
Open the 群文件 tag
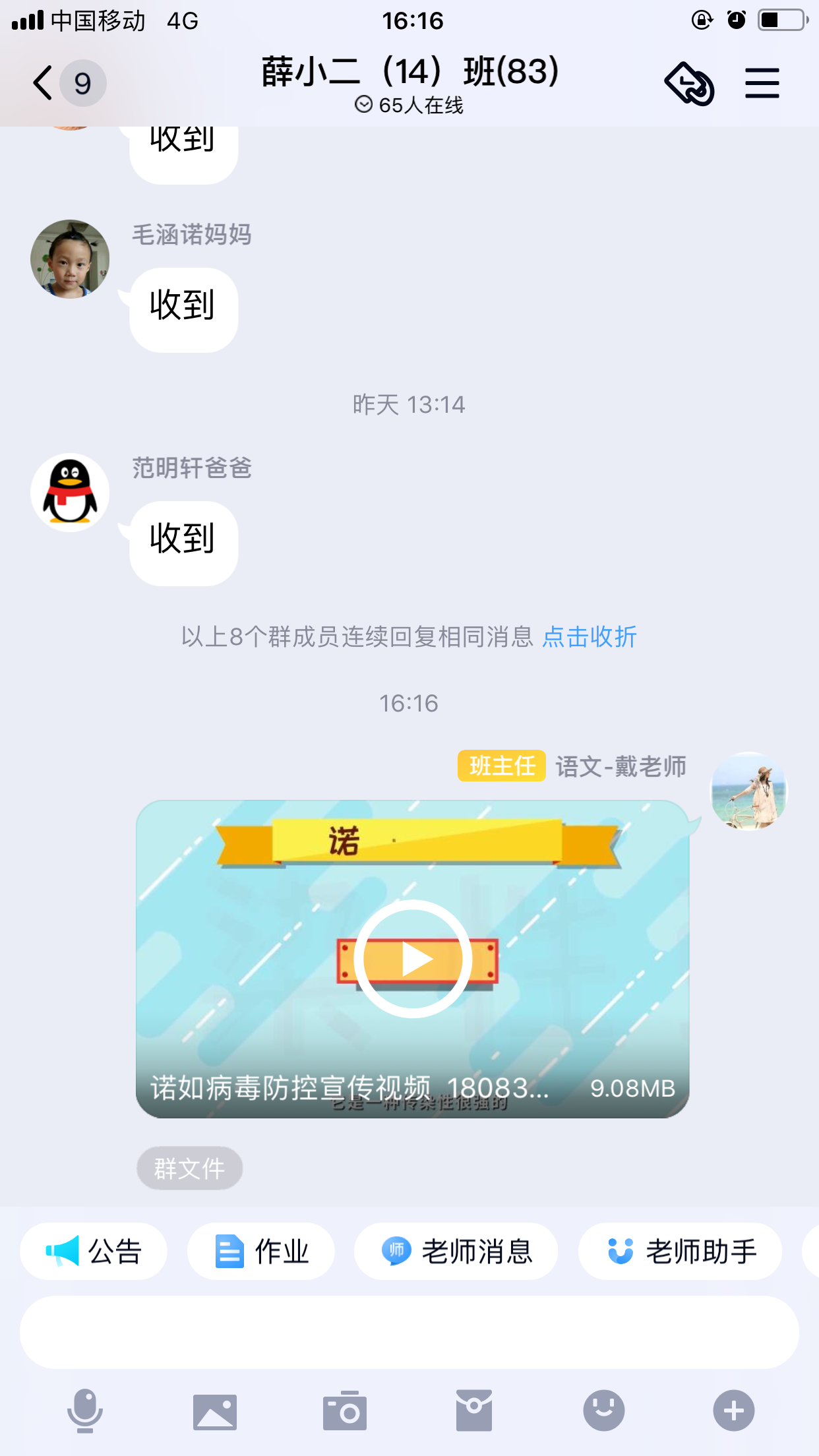(190, 1168)
